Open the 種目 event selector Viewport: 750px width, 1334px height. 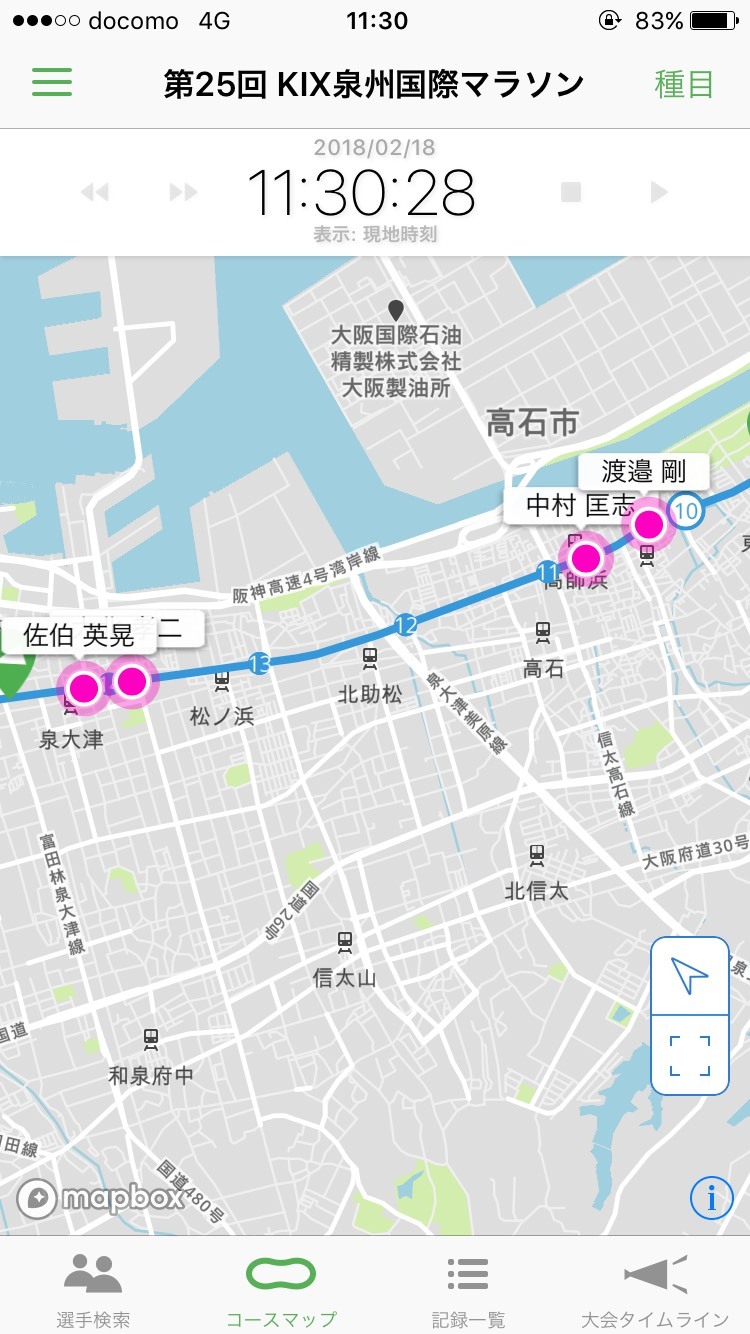click(684, 84)
